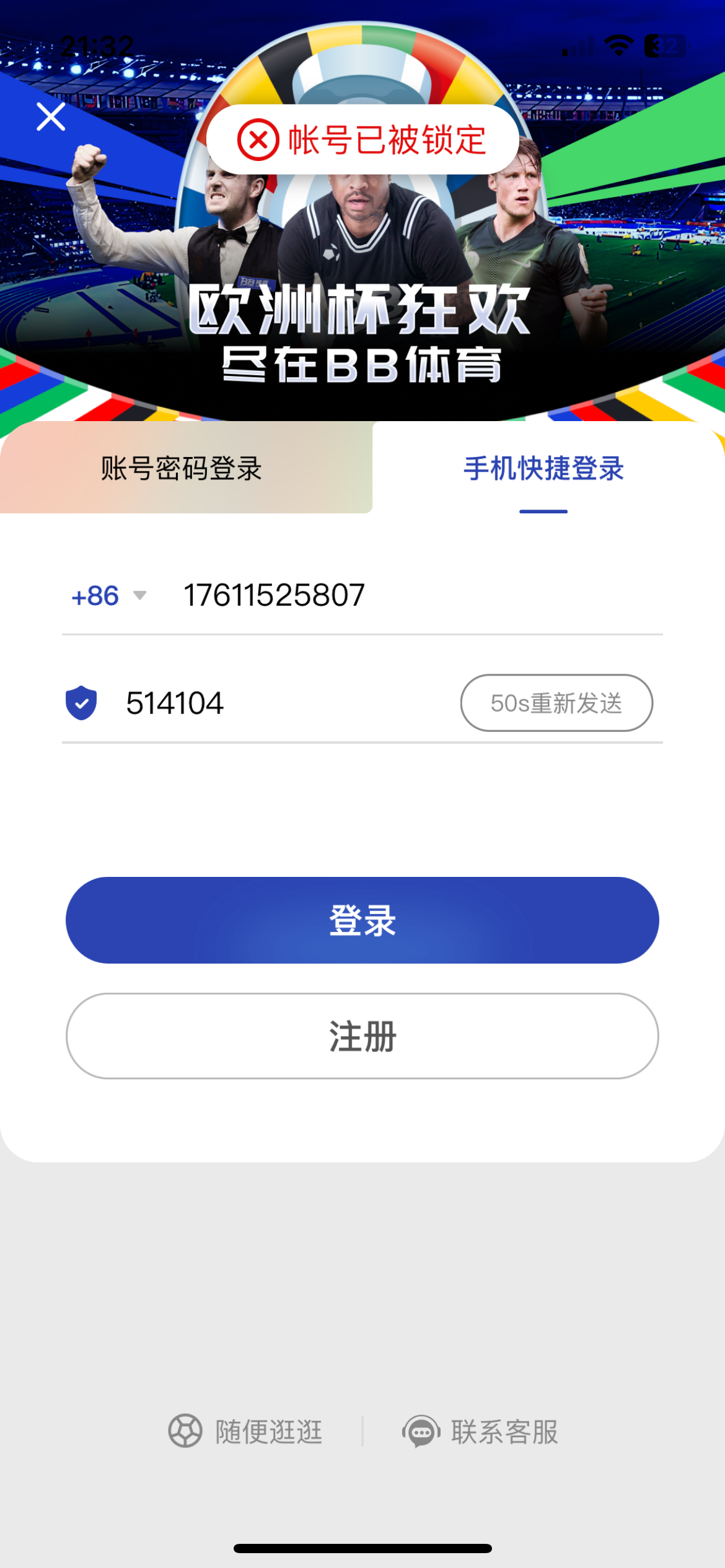Focus the verification code field 514104
Viewport: 725px width, 1568px height.
[x=260, y=703]
